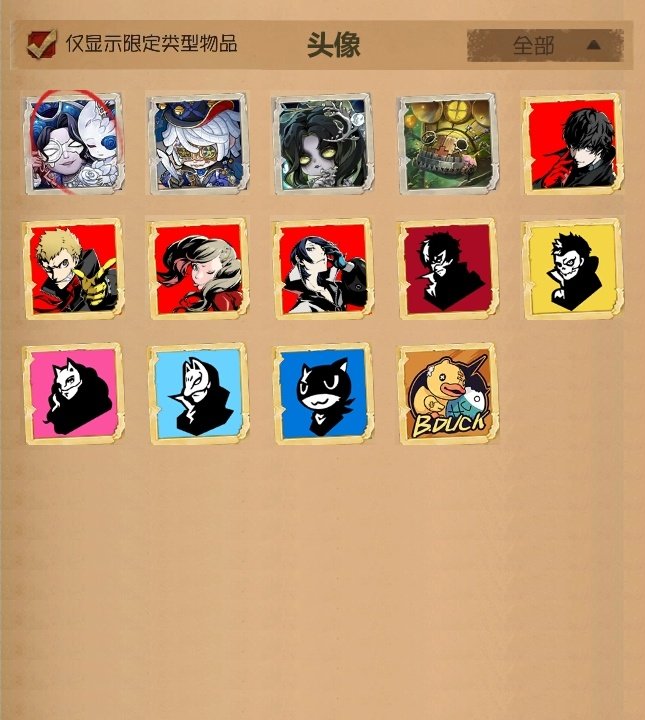The image size is (645, 720).
Task: Select the blue Morgana cat avatar
Action: (322, 393)
